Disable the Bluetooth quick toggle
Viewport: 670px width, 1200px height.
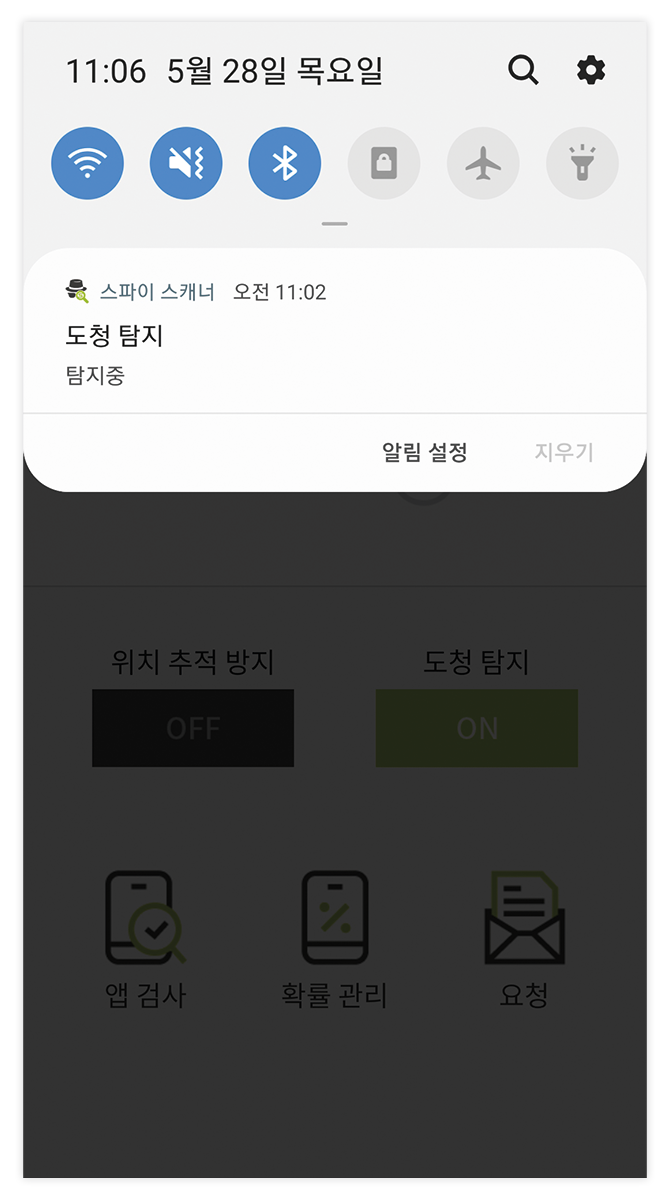(285, 163)
